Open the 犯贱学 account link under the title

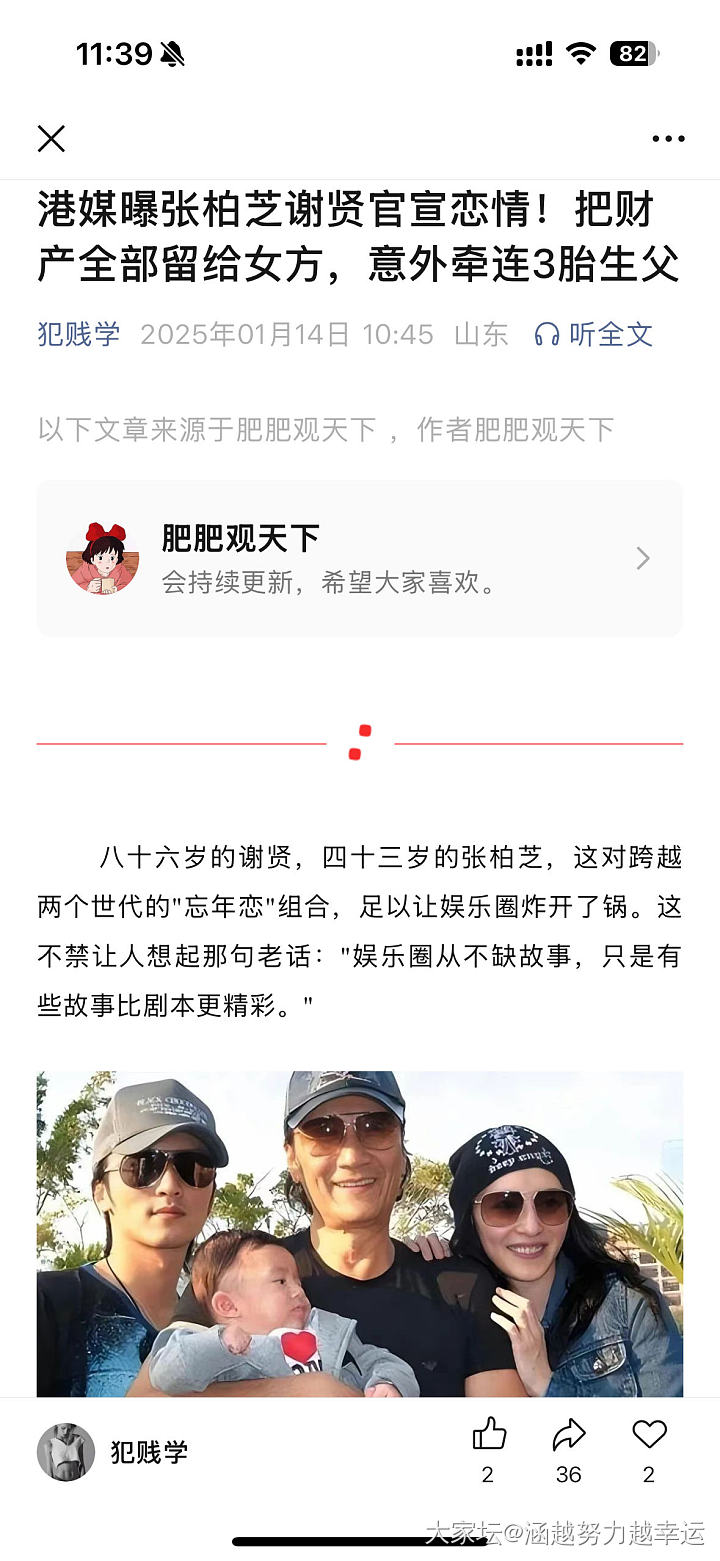click(79, 334)
